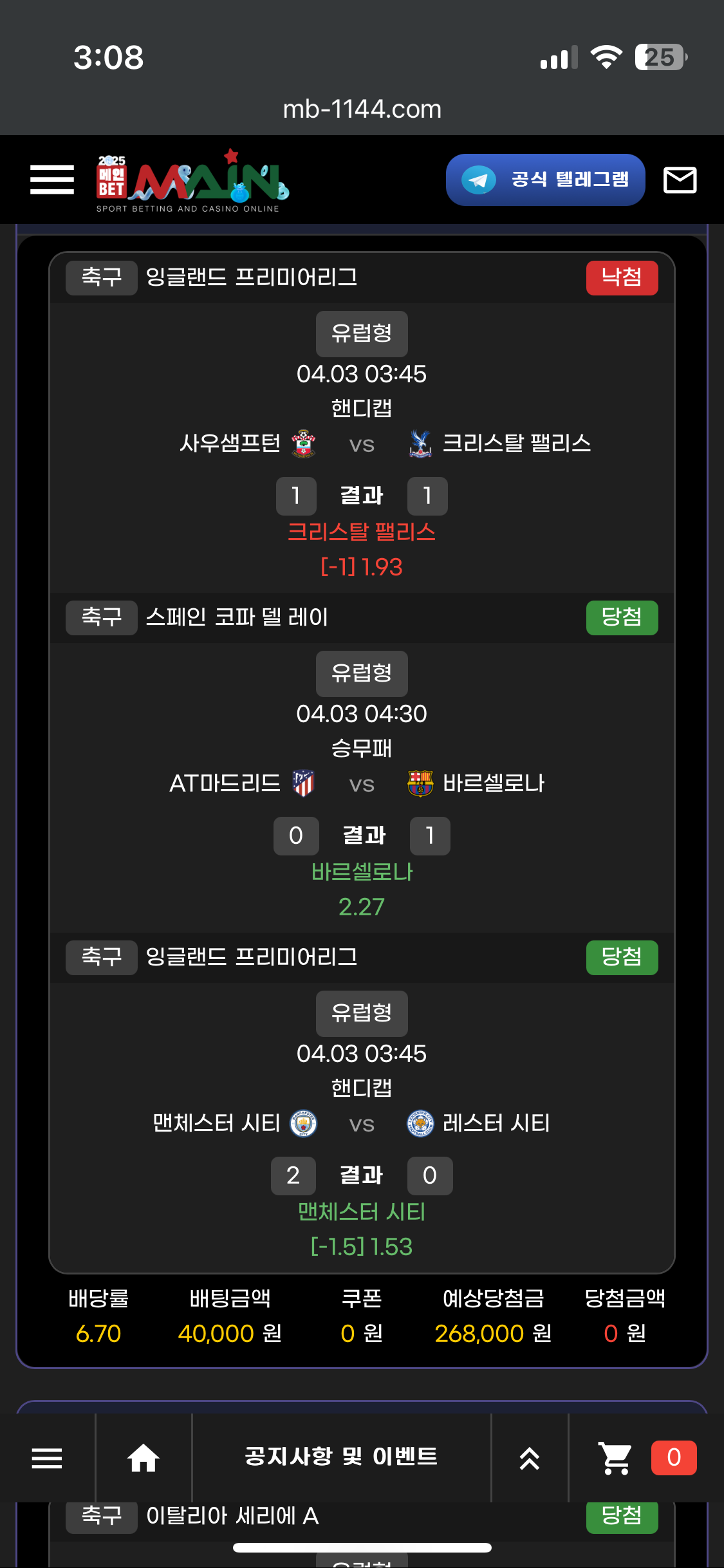Screen dimensions: 724x1568
Task: Open the official Telegram button
Action: coord(545,180)
